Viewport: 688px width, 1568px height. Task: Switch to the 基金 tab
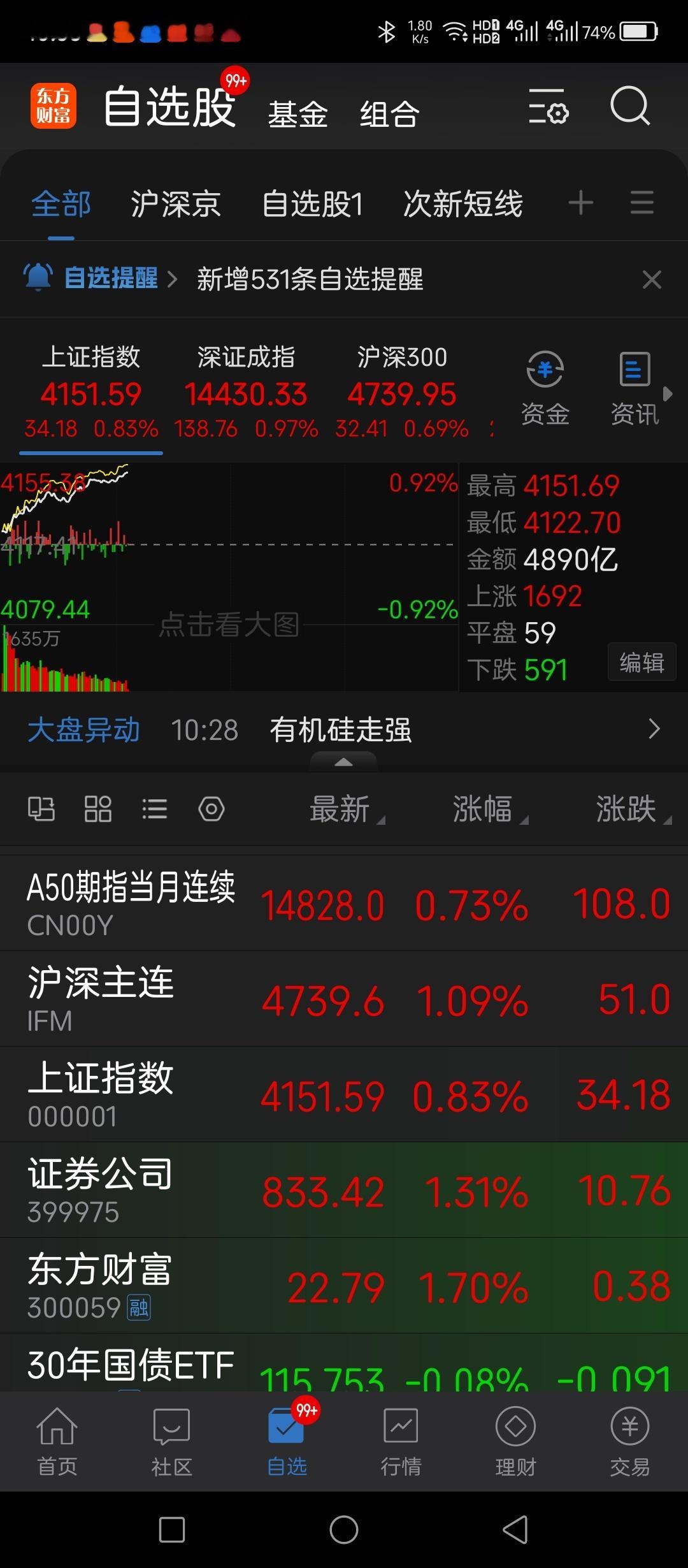click(298, 112)
